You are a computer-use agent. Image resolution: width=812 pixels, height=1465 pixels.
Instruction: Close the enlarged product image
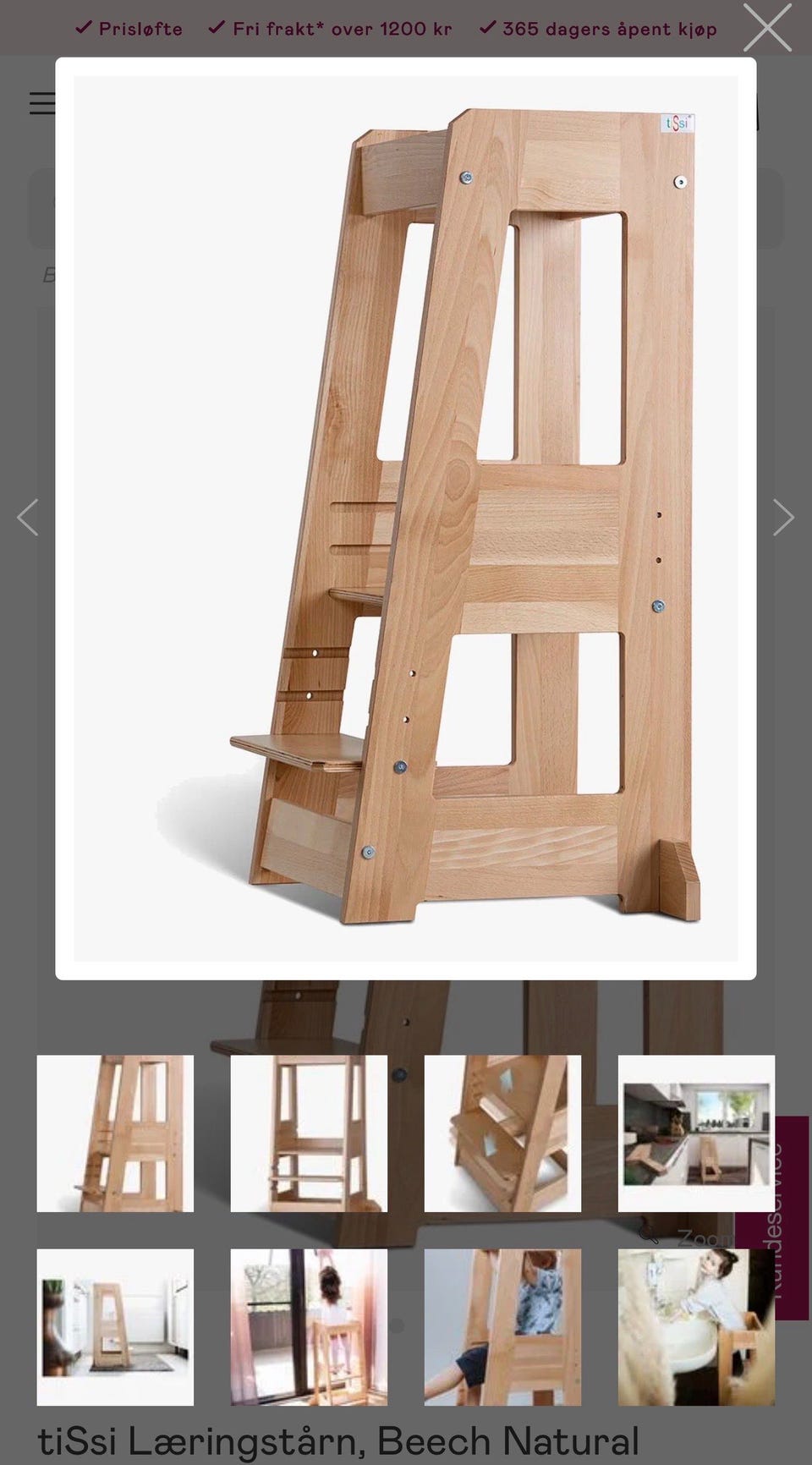pyautogui.click(x=766, y=28)
